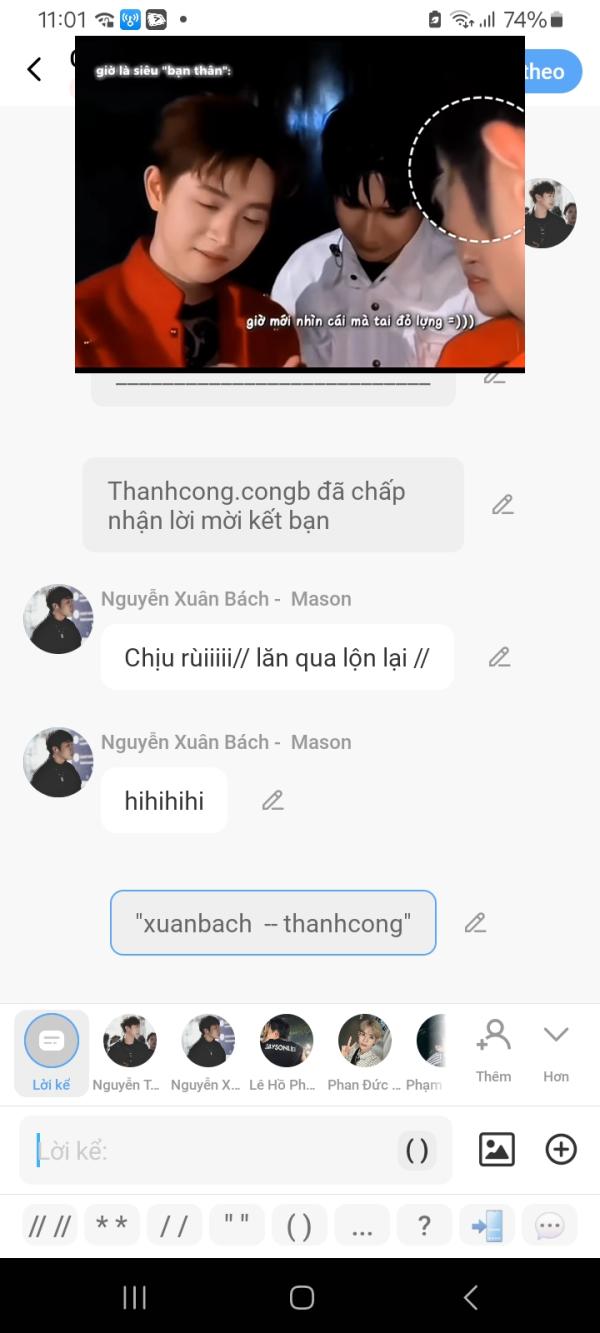Choose character Nguyễn X...
Viewport: 600px width, 1333px height.
[208, 1051]
